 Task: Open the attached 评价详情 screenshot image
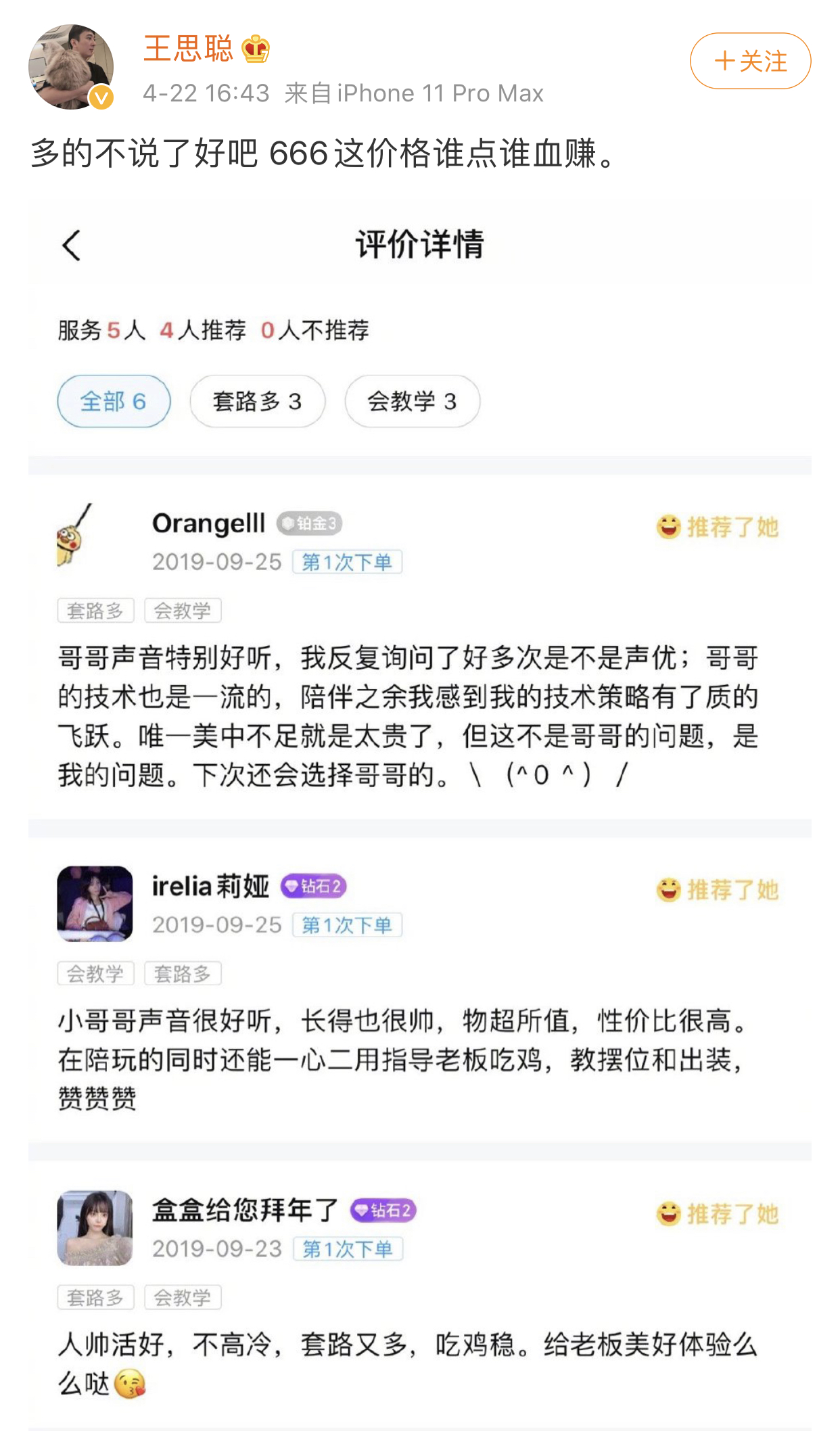419,812
